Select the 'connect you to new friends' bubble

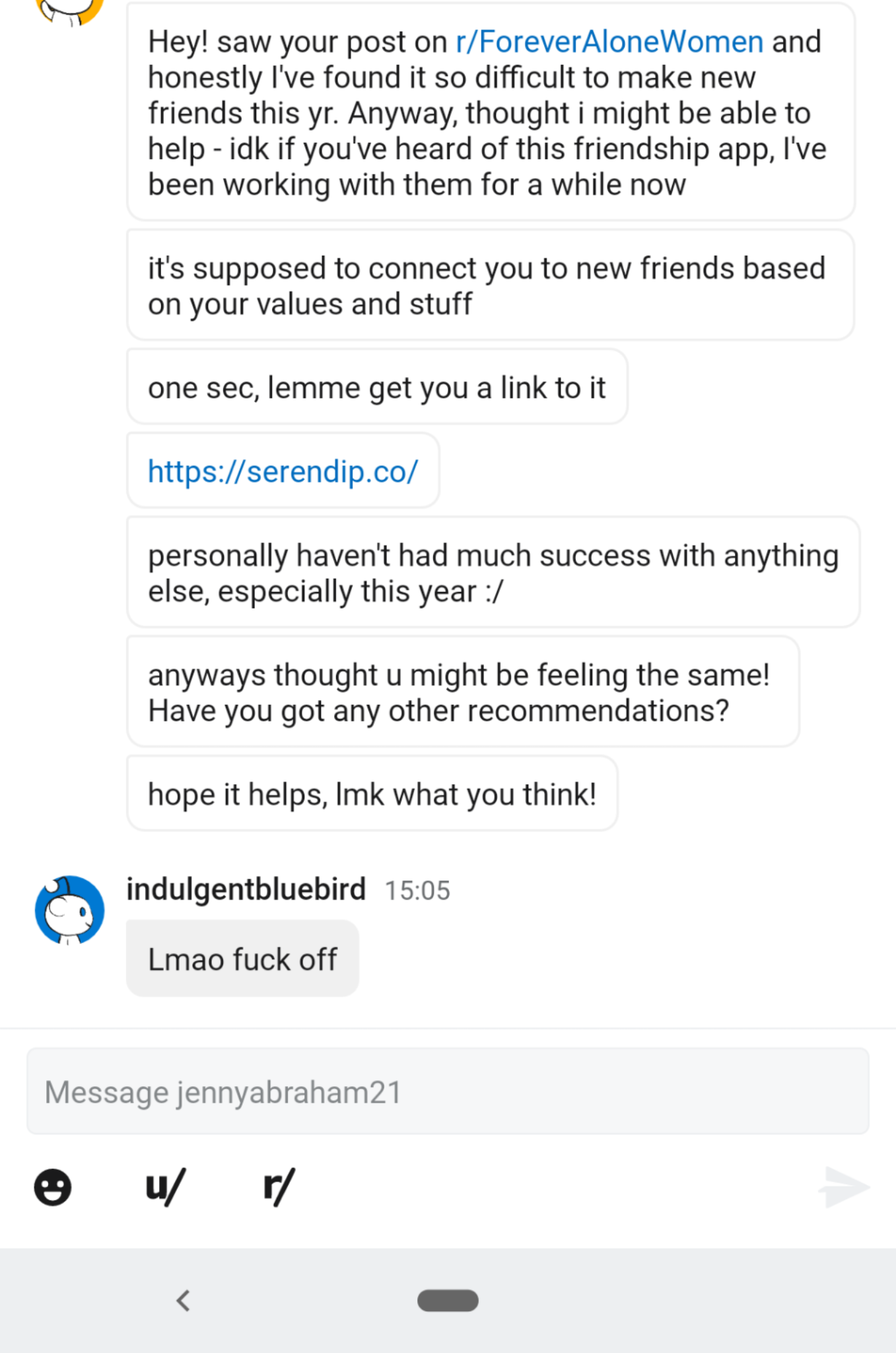(x=487, y=285)
